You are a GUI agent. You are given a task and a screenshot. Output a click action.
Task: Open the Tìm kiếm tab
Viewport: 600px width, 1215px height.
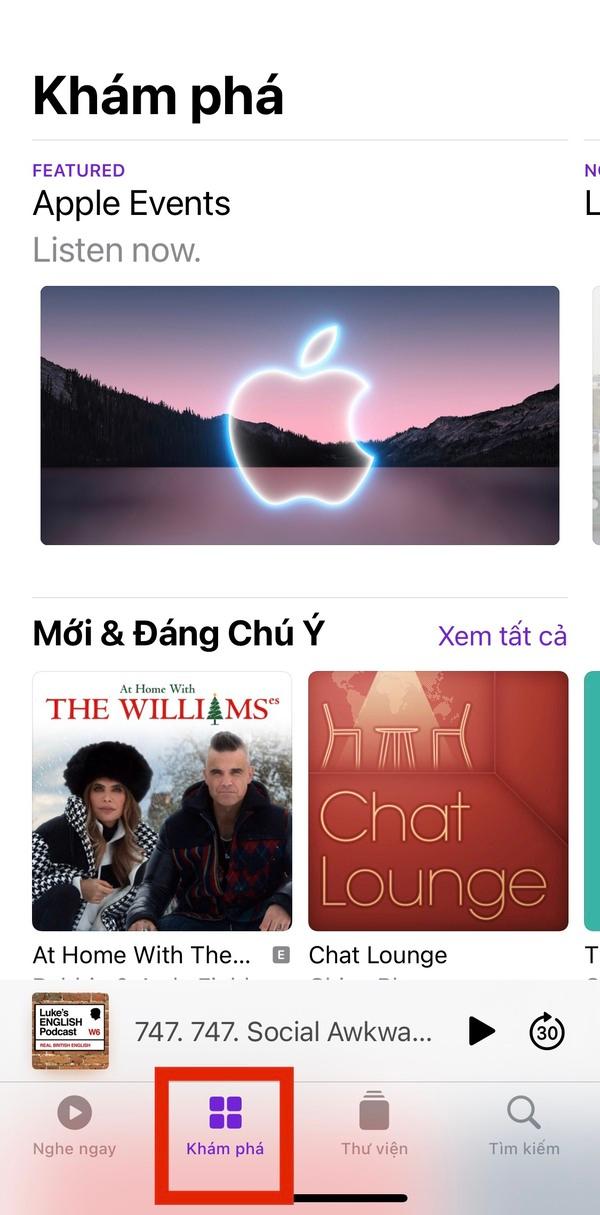(x=523, y=1126)
